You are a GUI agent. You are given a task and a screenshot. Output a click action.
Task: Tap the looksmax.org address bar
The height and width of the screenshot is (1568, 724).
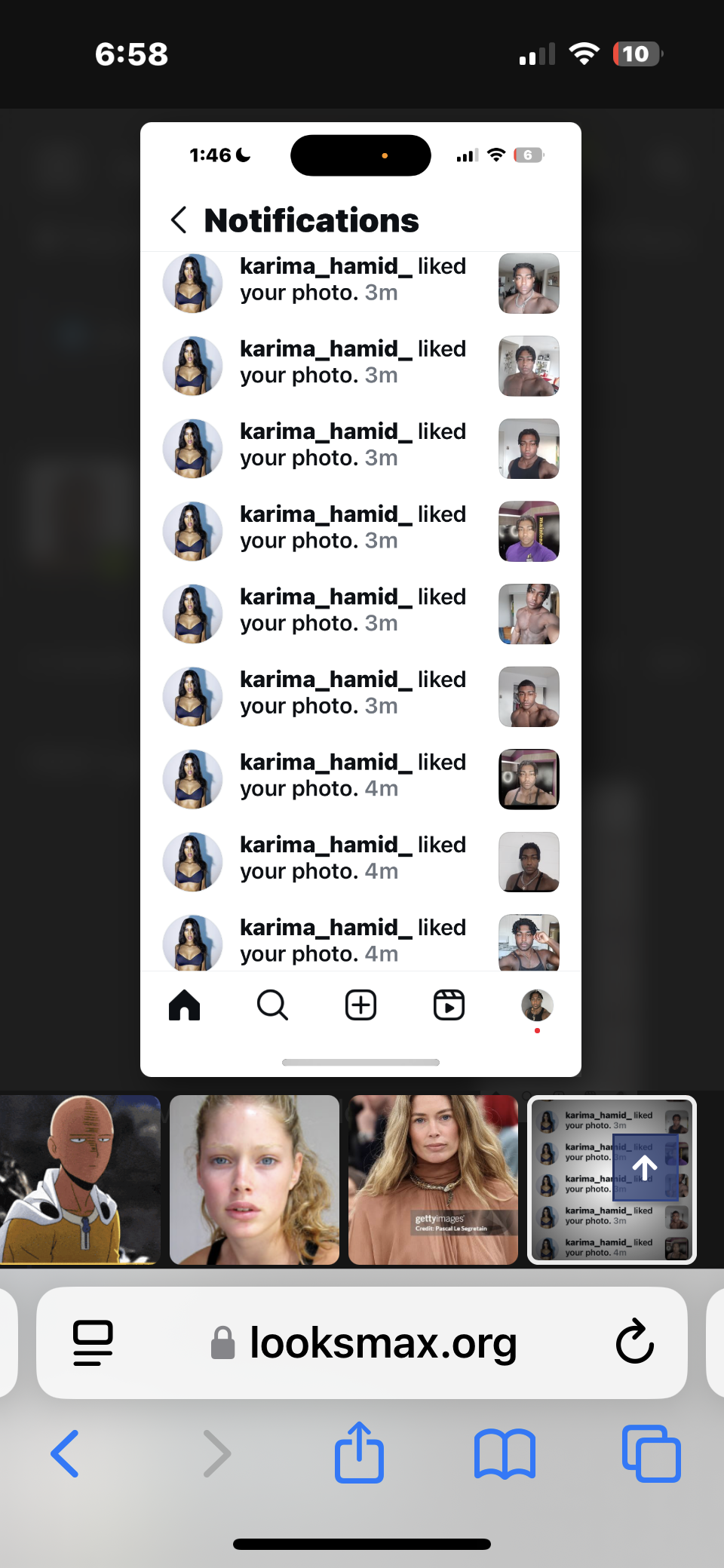[x=383, y=1342]
